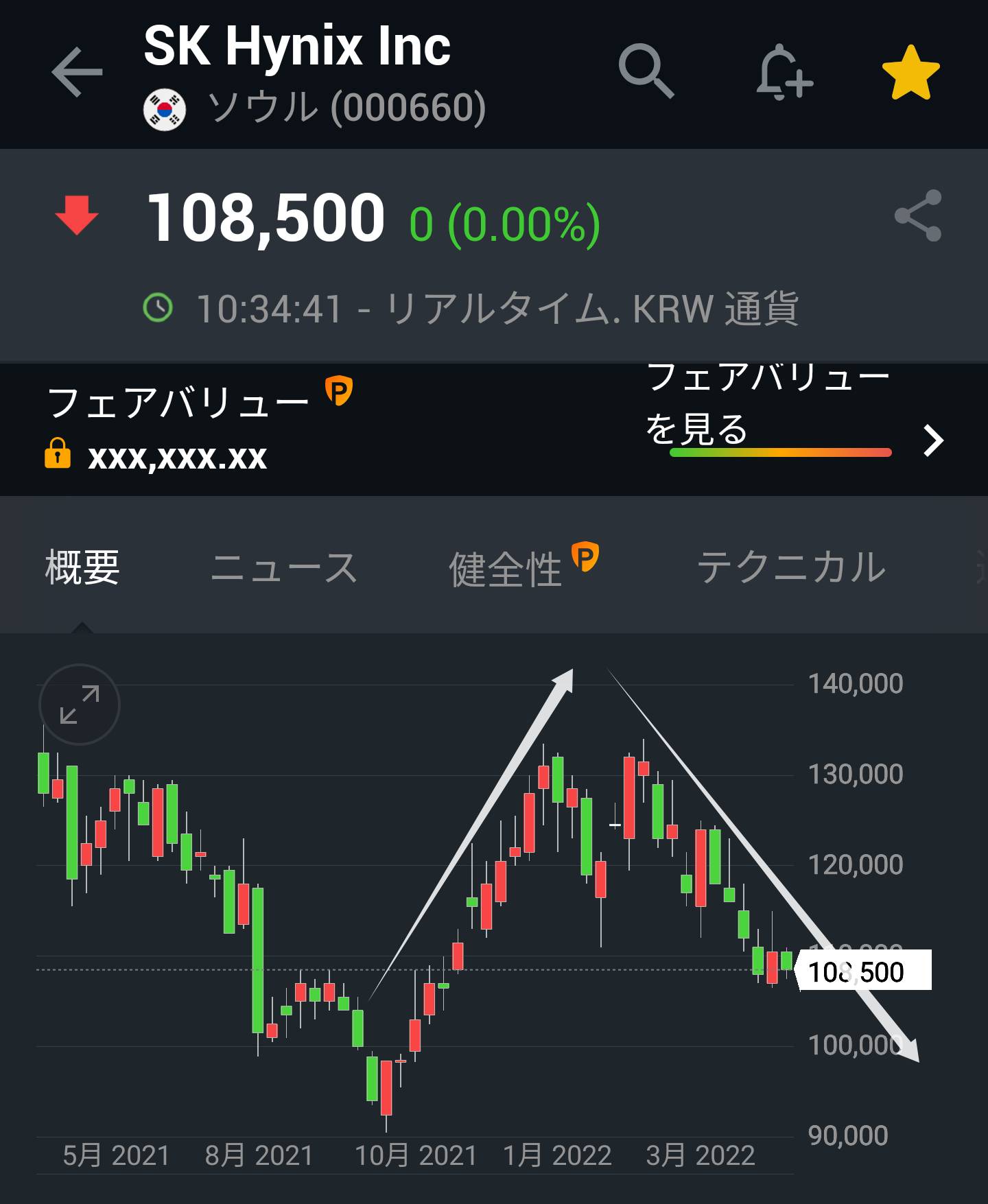Select the 概要 tab

click(x=82, y=568)
